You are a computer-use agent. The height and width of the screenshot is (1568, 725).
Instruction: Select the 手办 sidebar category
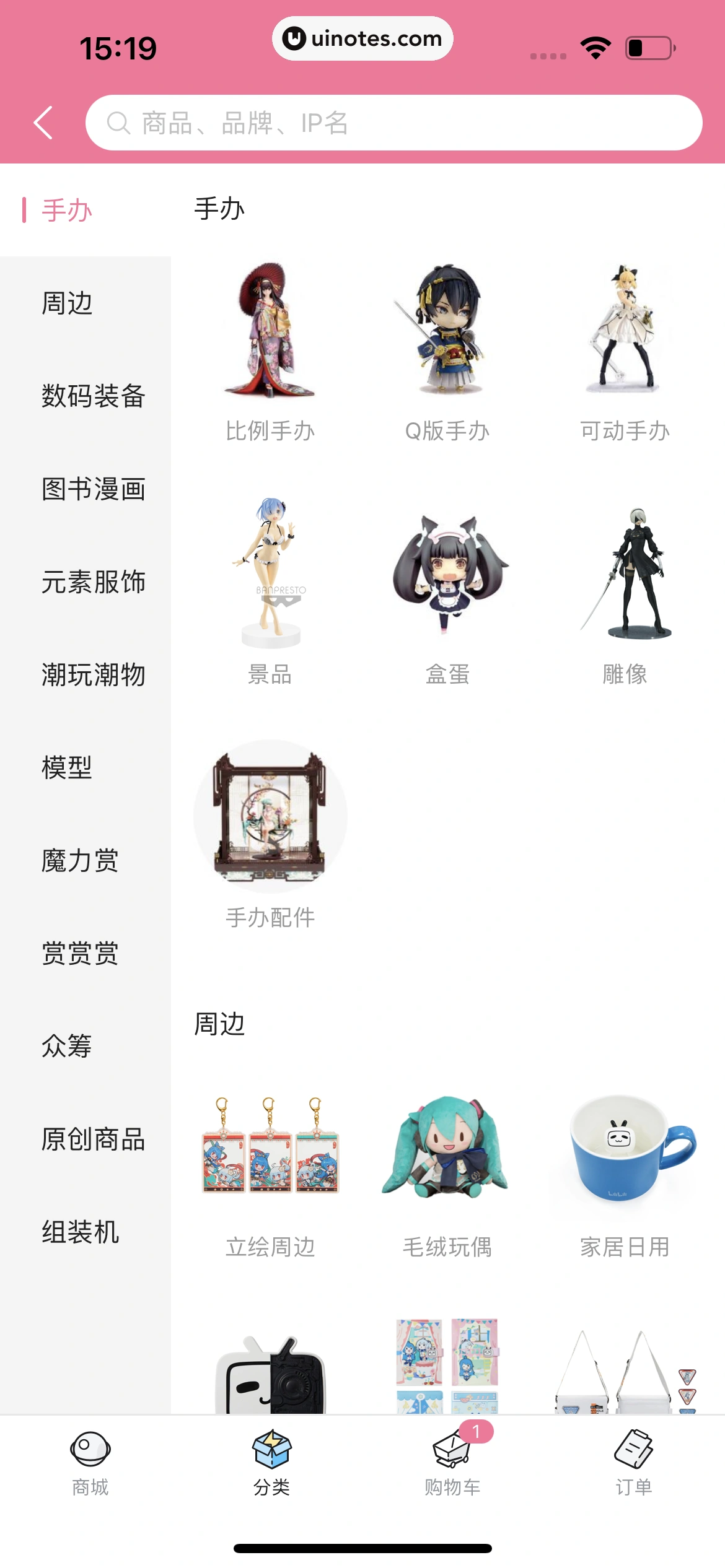coord(65,209)
